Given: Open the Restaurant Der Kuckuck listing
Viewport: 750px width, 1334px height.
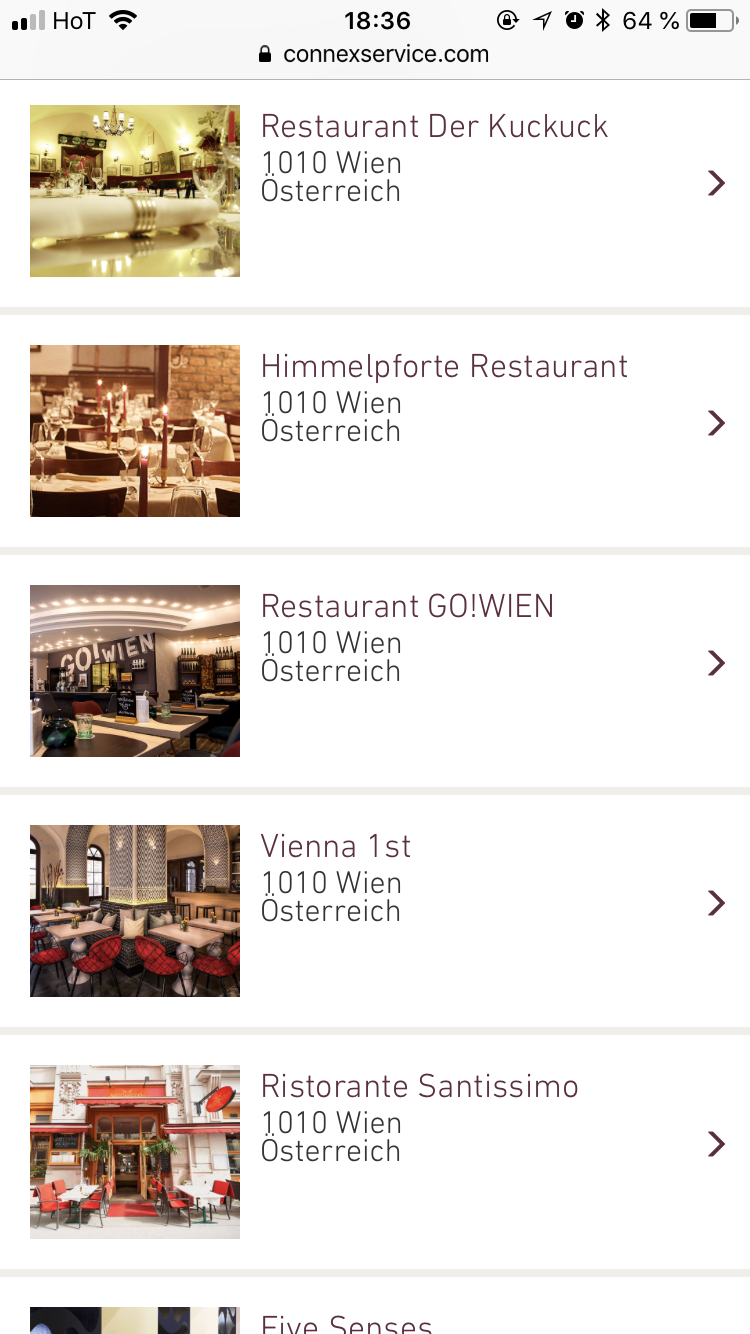Looking at the screenshot, I should pyautogui.click(x=375, y=191).
